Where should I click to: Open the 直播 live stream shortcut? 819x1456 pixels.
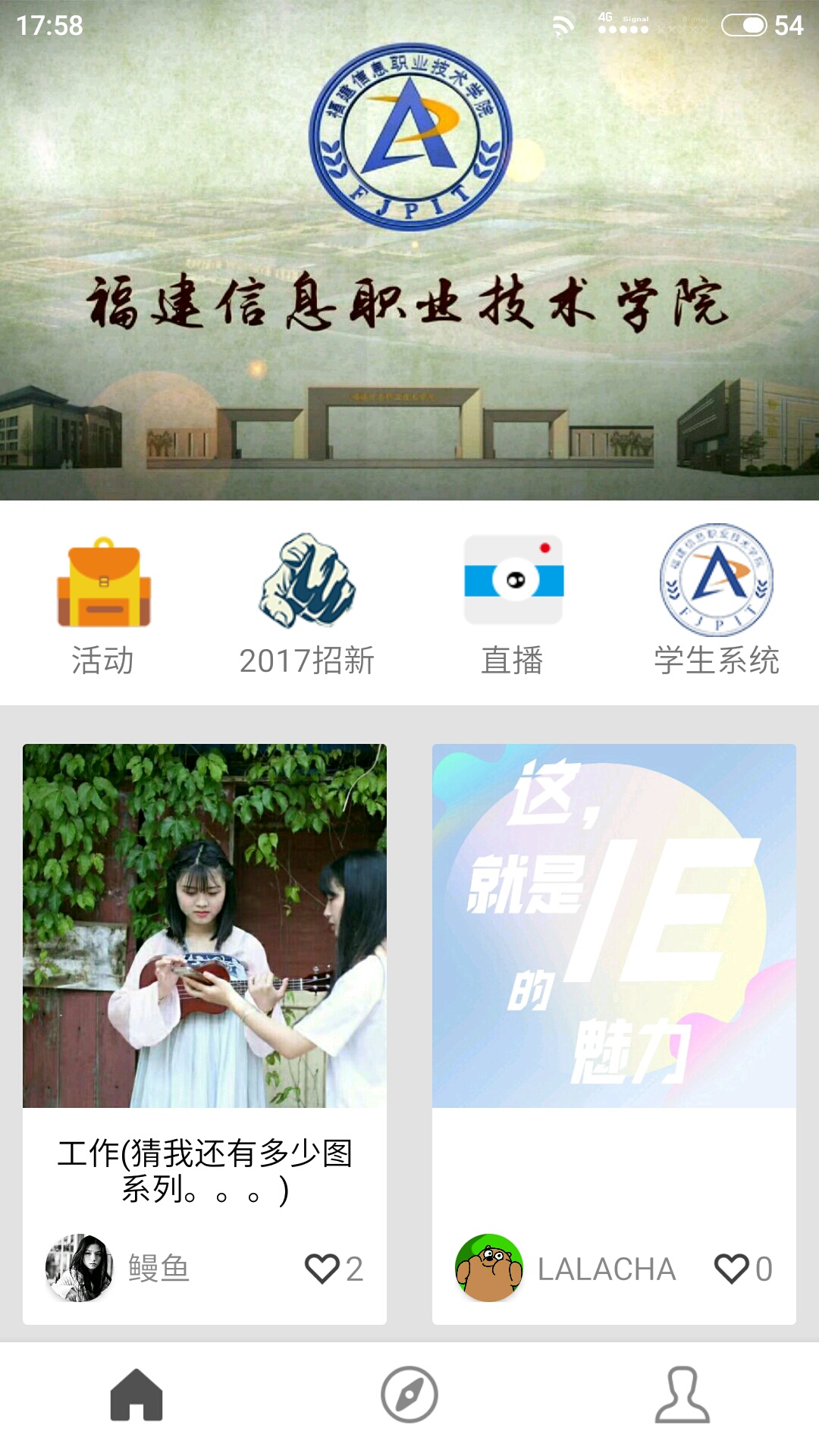(513, 604)
